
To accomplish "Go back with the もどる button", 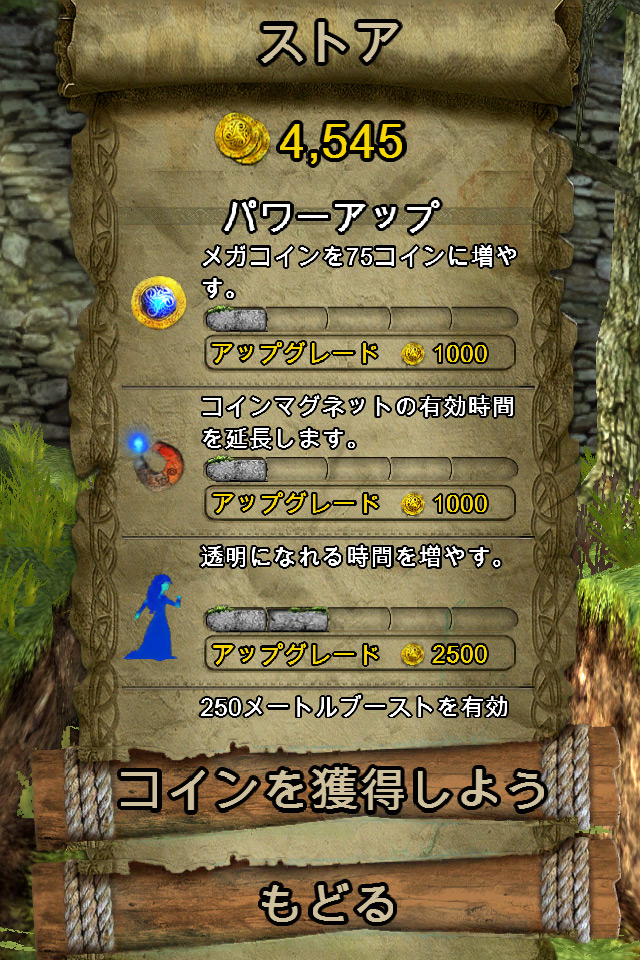I will tap(328, 904).
